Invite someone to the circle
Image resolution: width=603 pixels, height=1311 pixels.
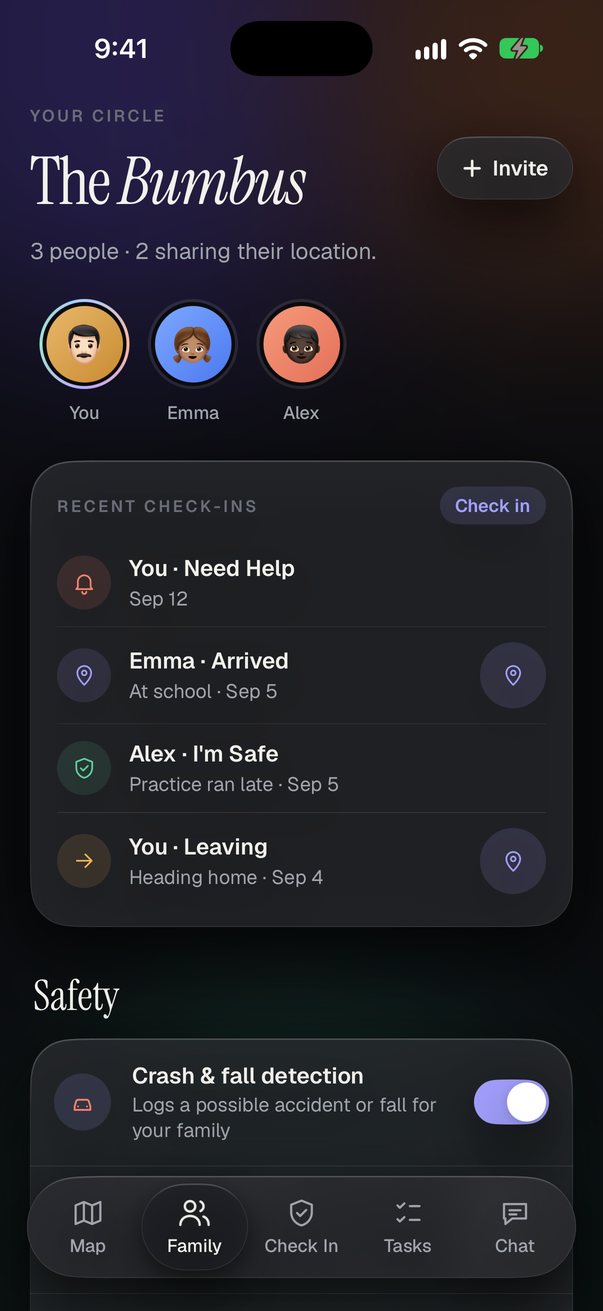(x=505, y=168)
